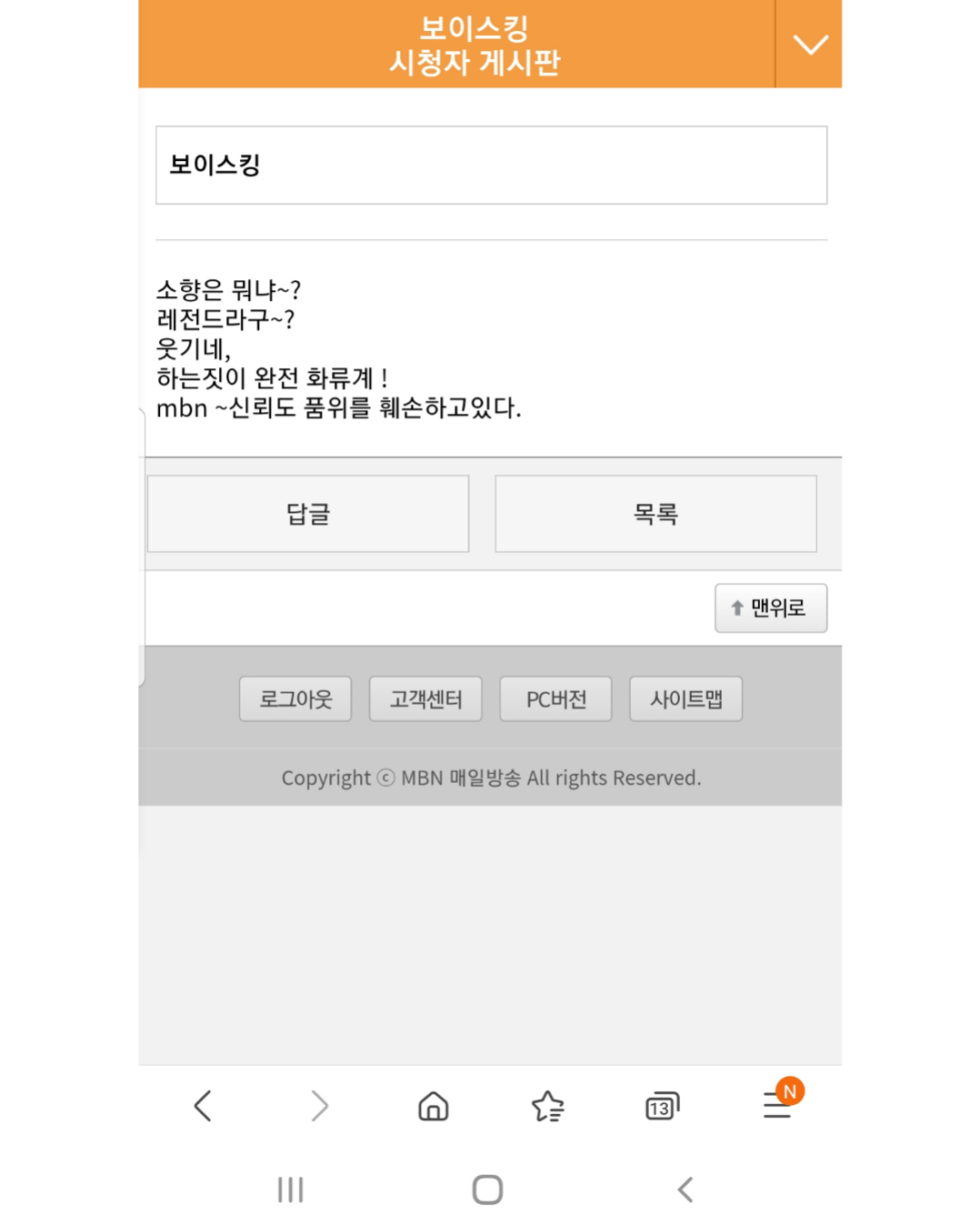Go forward in the browser toolbar
980x1225 pixels.
[318, 1106]
